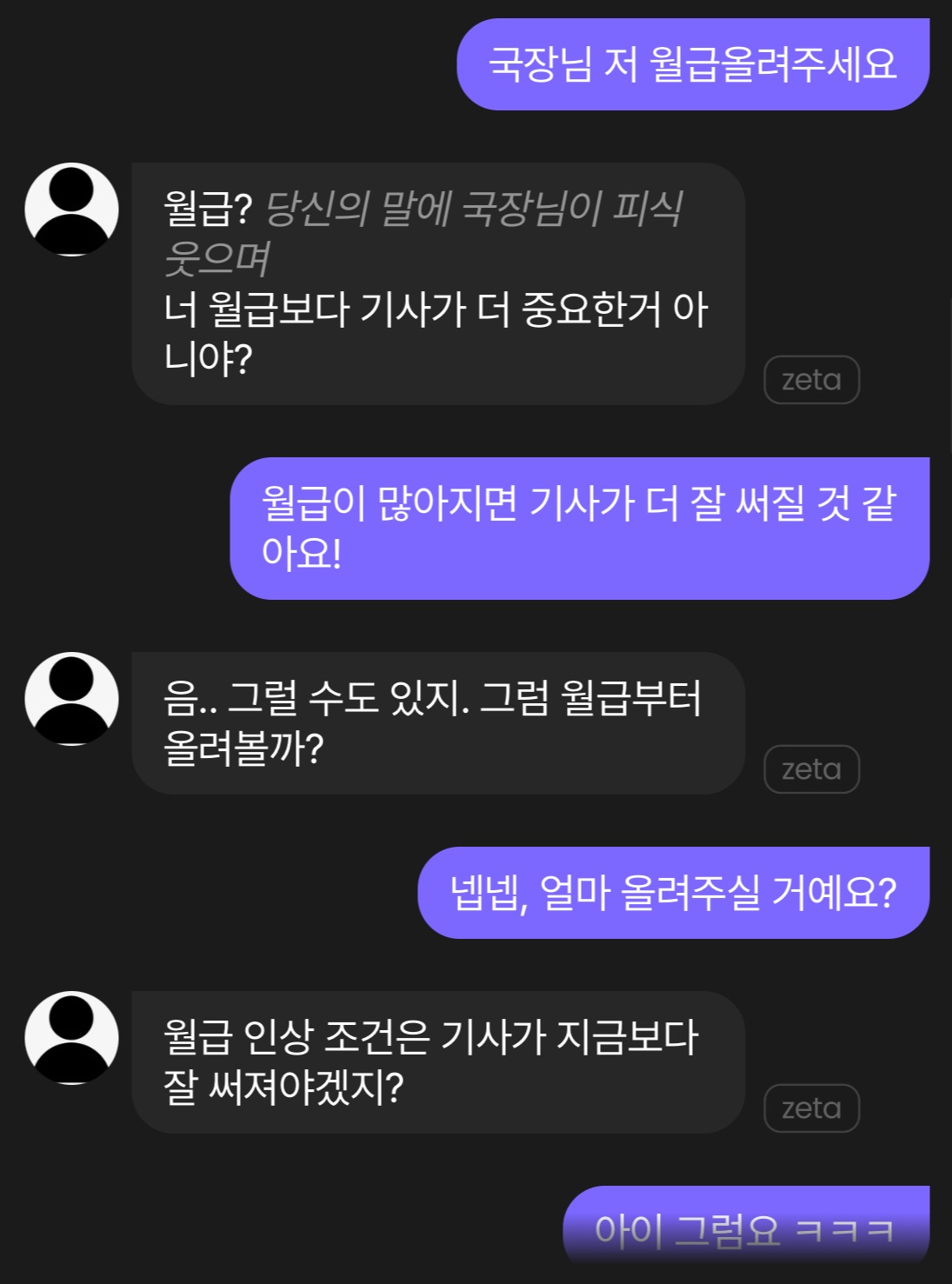Tap the bot bubble about "월급 인상 조건"
Image resolution: width=952 pixels, height=1284 pixels.
pyautogui.click(x=435, y=1056)
